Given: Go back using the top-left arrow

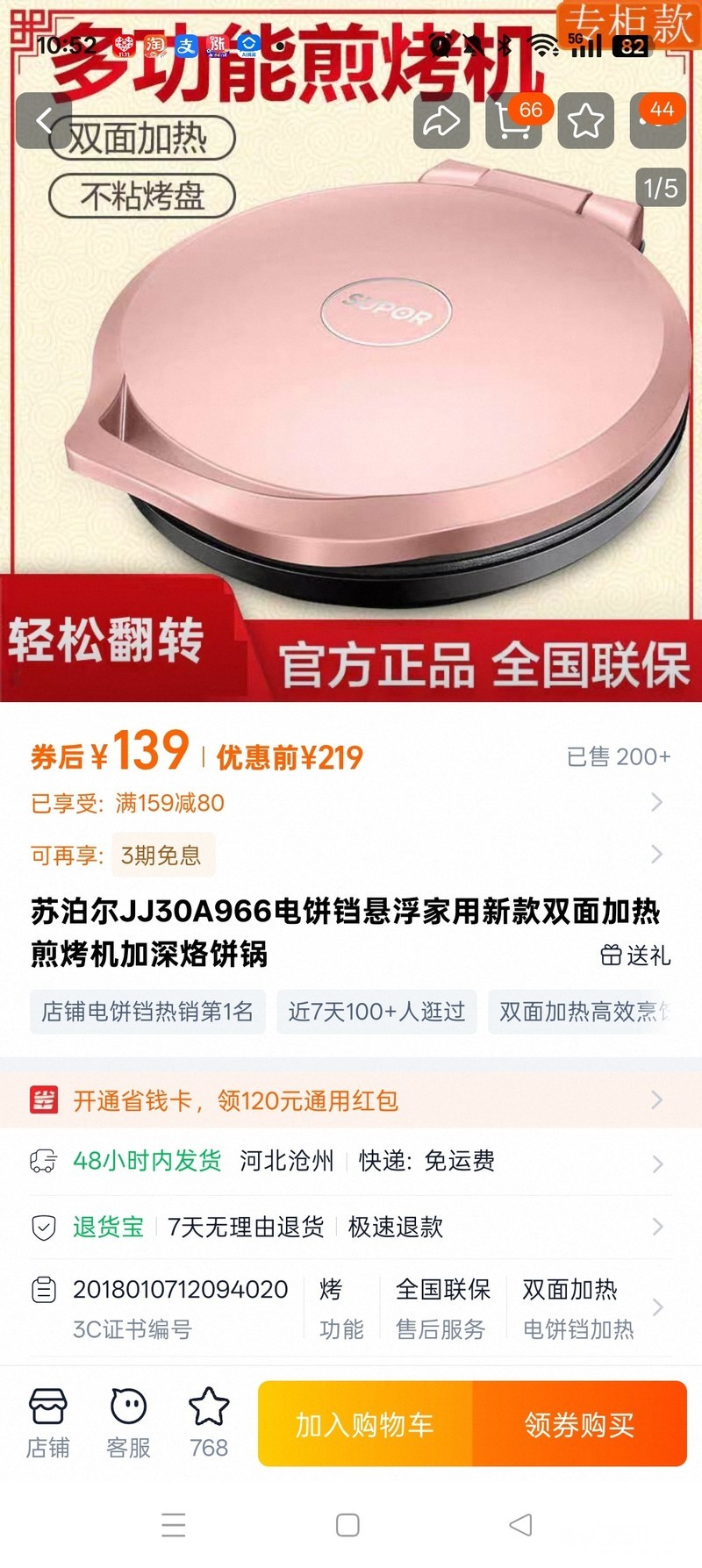Looking at the screenshot, I should click(44, 120).
